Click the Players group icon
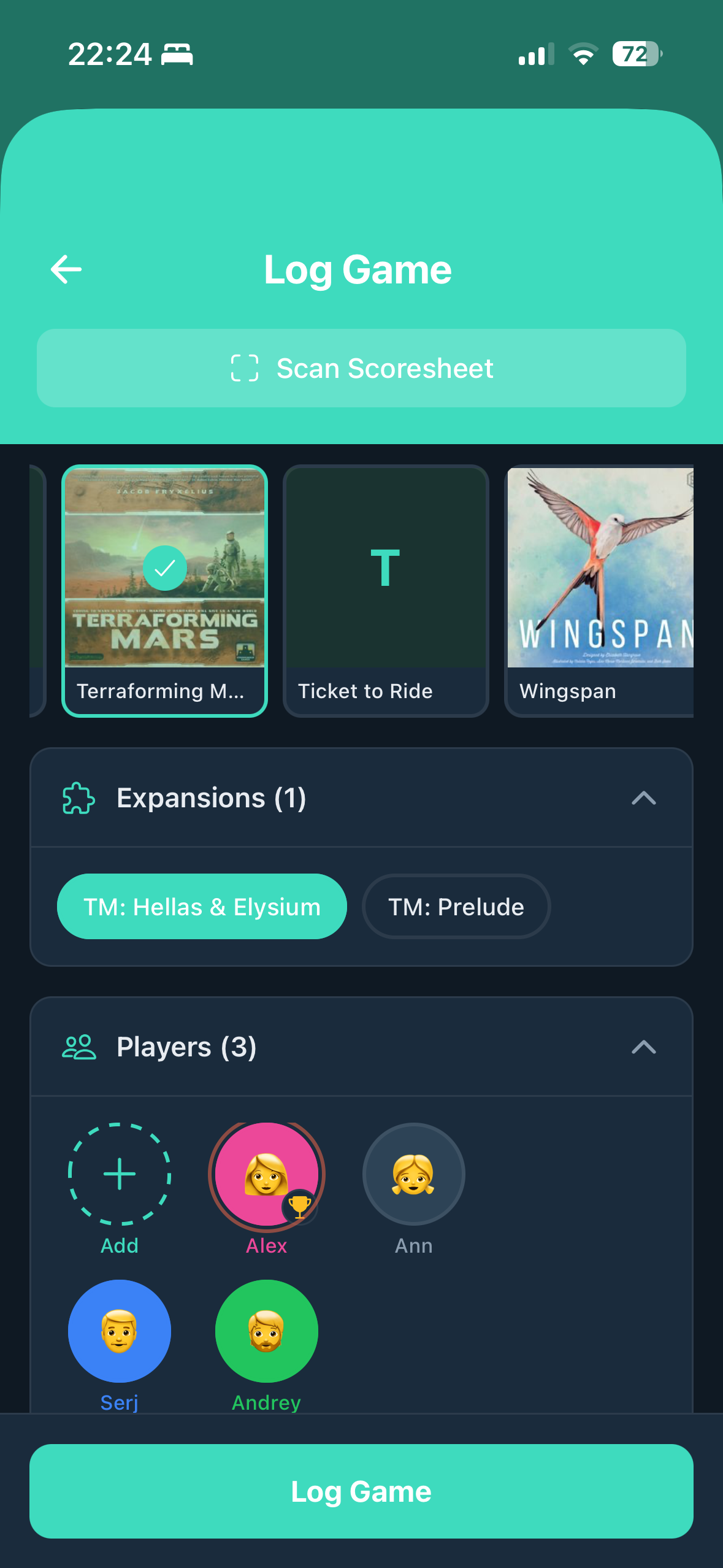 78,1047
